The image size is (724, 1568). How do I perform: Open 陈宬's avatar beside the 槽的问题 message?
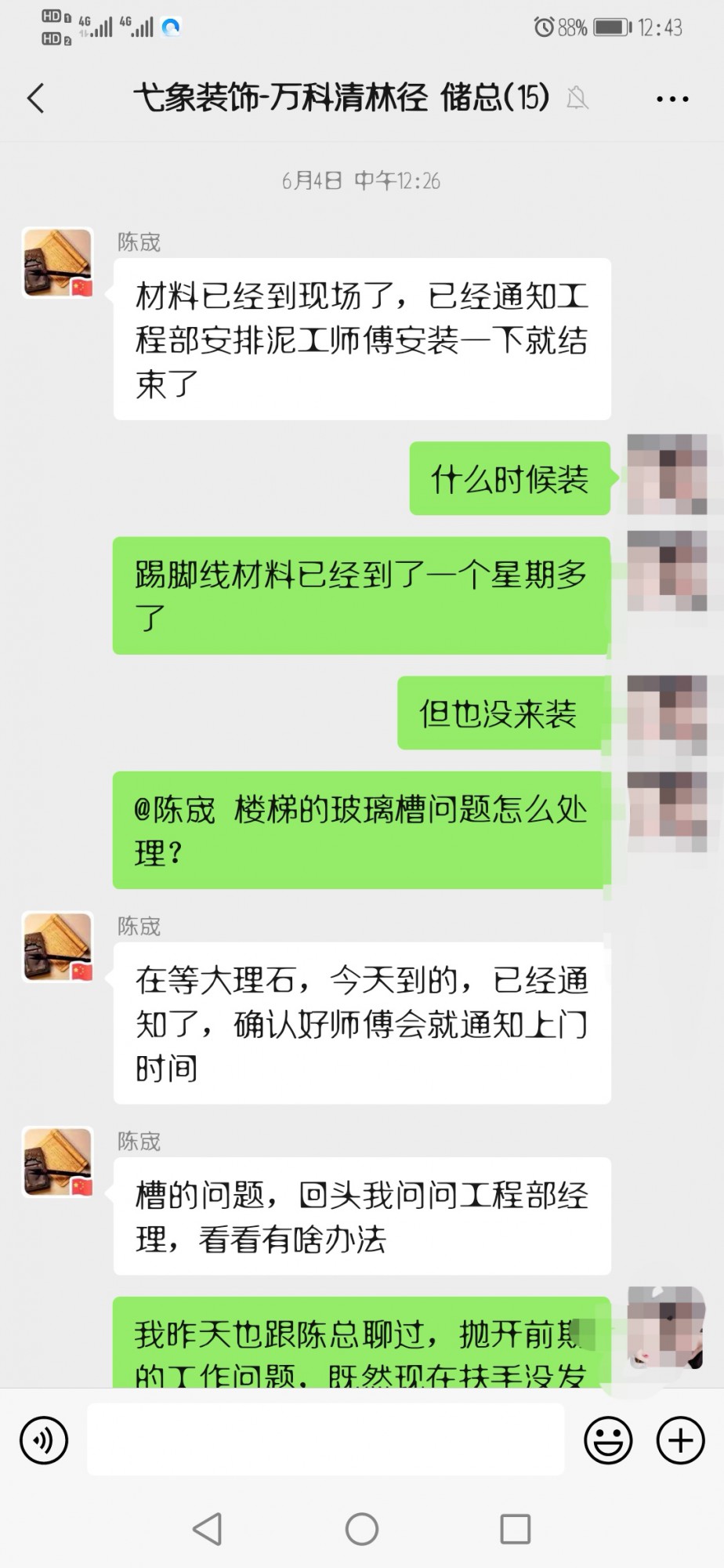pos(58,1162)
